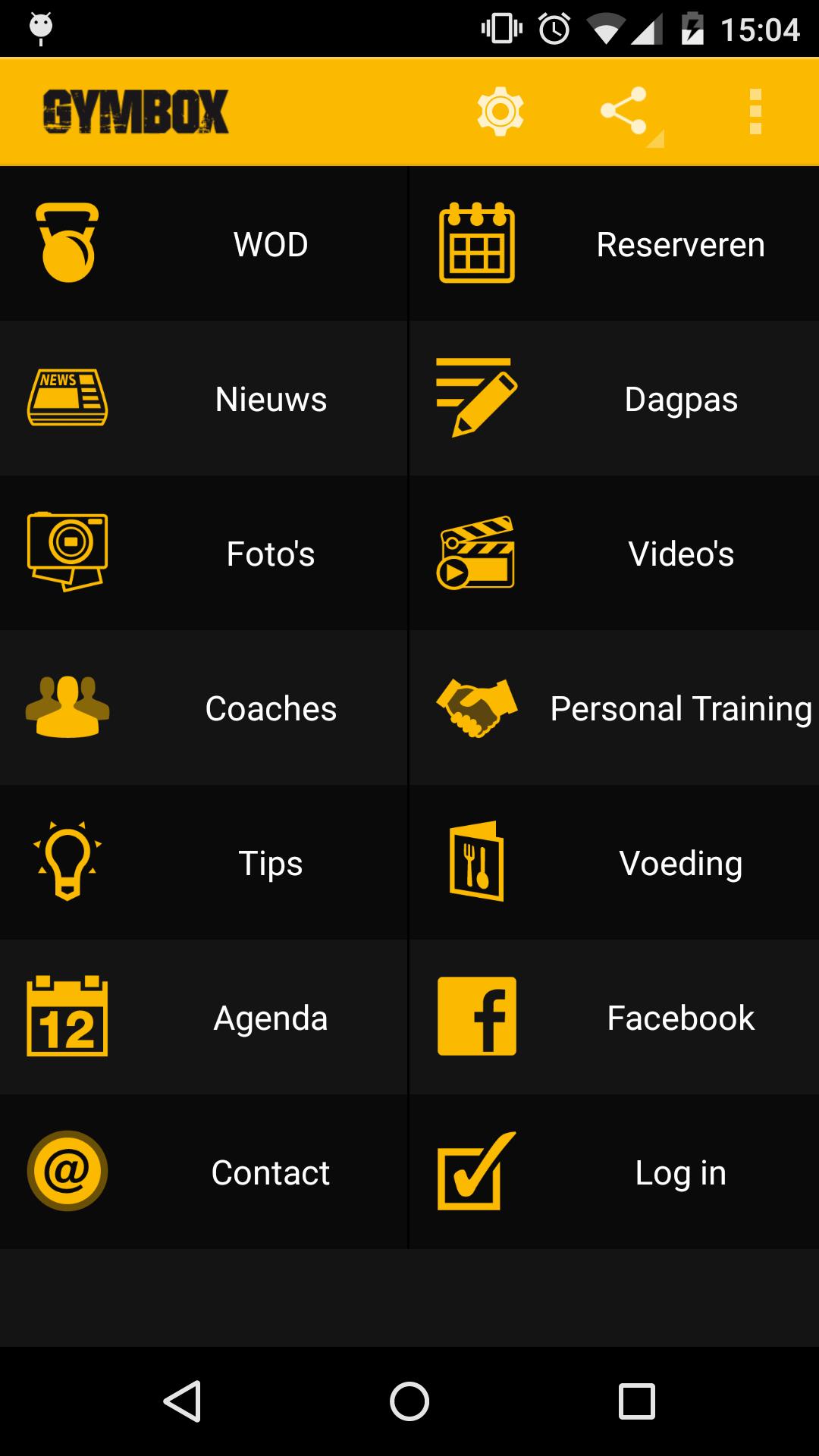View Foto's gallery
Image resolution: width=819 pixels, height=1456 pixels.
pos(203,554)
